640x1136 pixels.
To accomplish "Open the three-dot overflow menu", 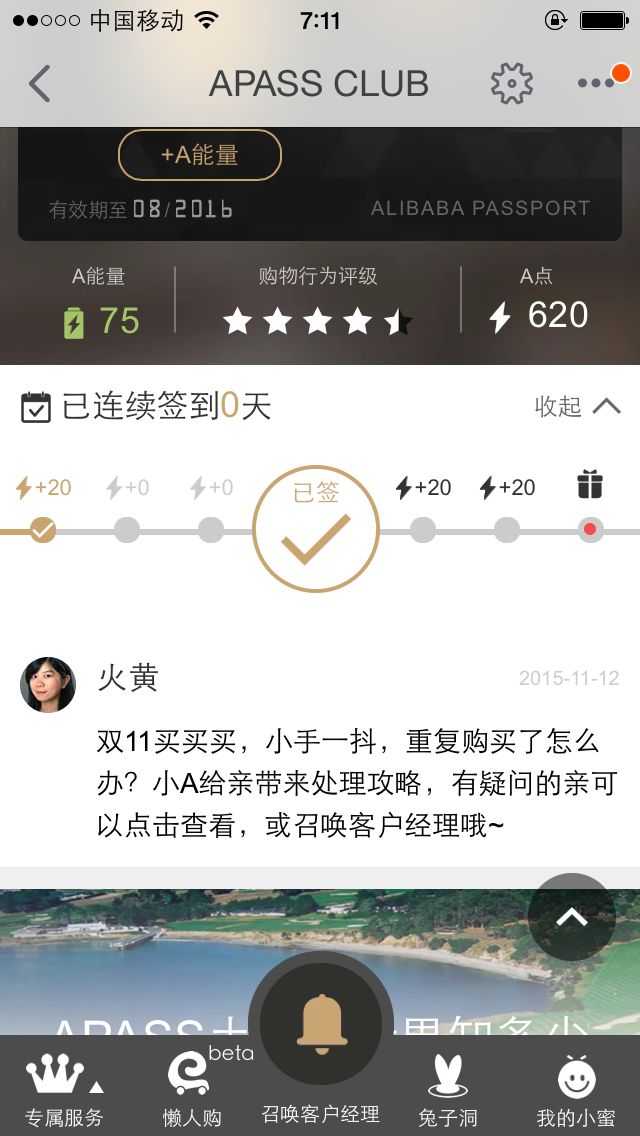I will [598, 83].
